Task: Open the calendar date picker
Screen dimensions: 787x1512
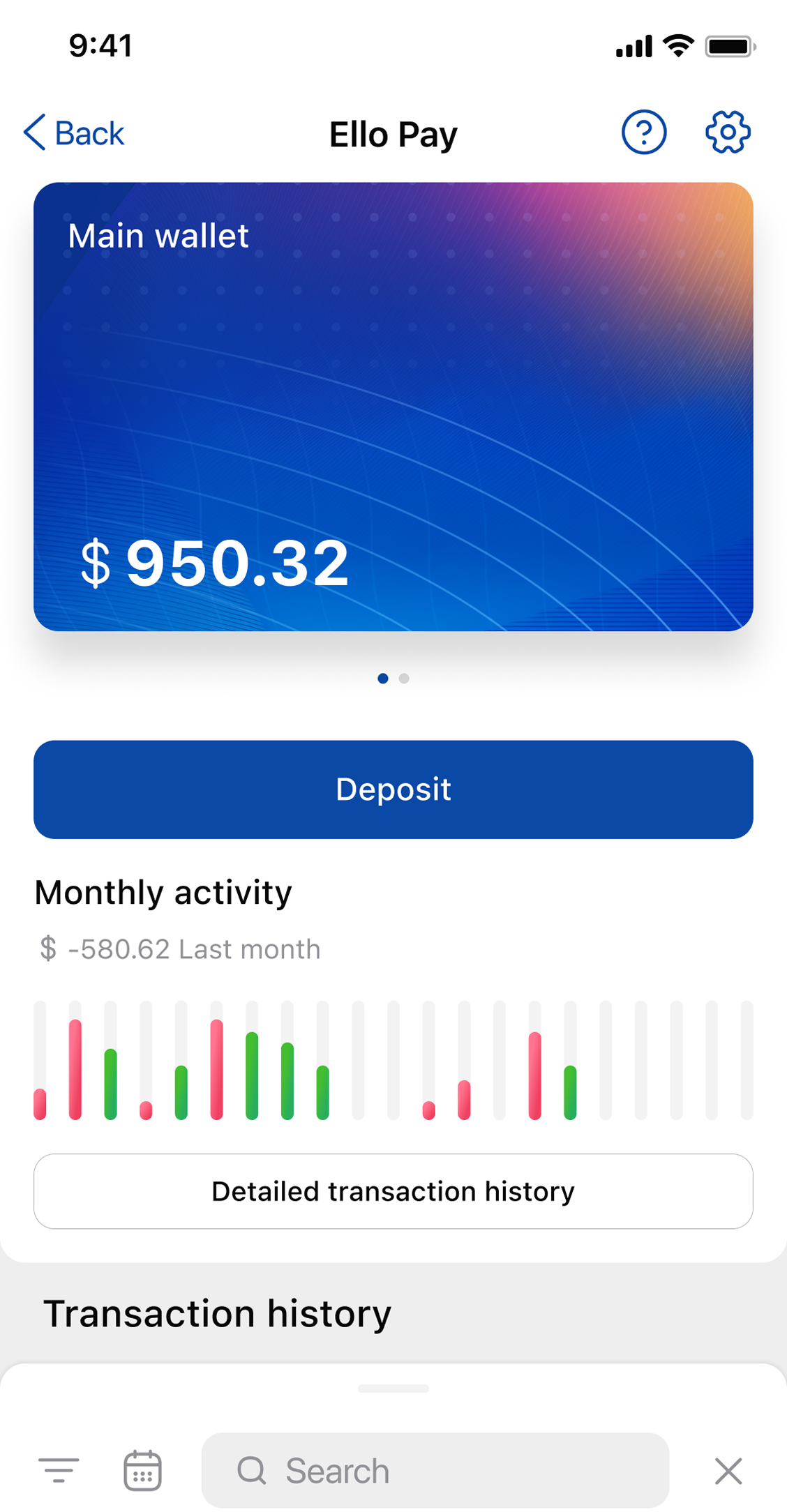Action: [x=142, y=1471]
